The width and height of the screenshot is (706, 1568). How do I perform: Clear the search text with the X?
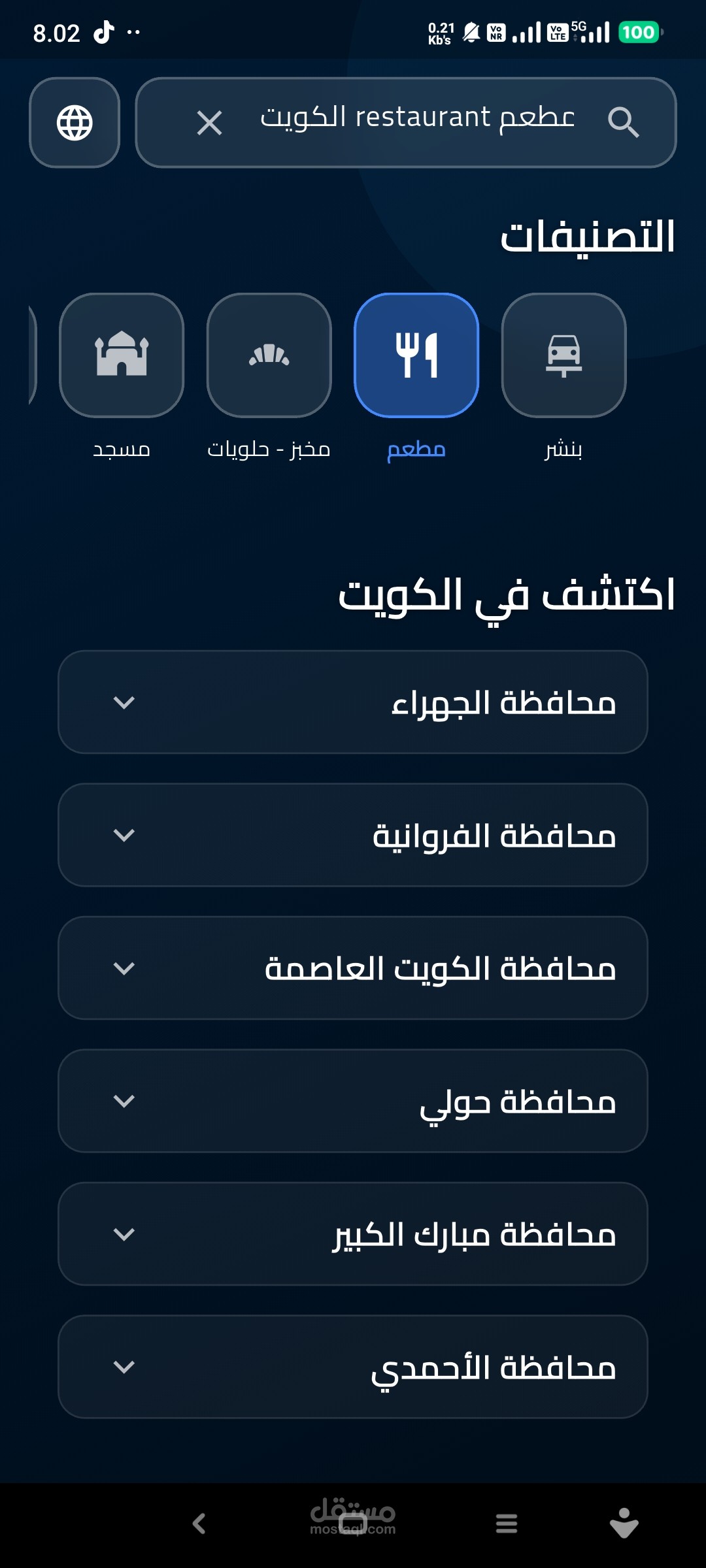[209, 123]
